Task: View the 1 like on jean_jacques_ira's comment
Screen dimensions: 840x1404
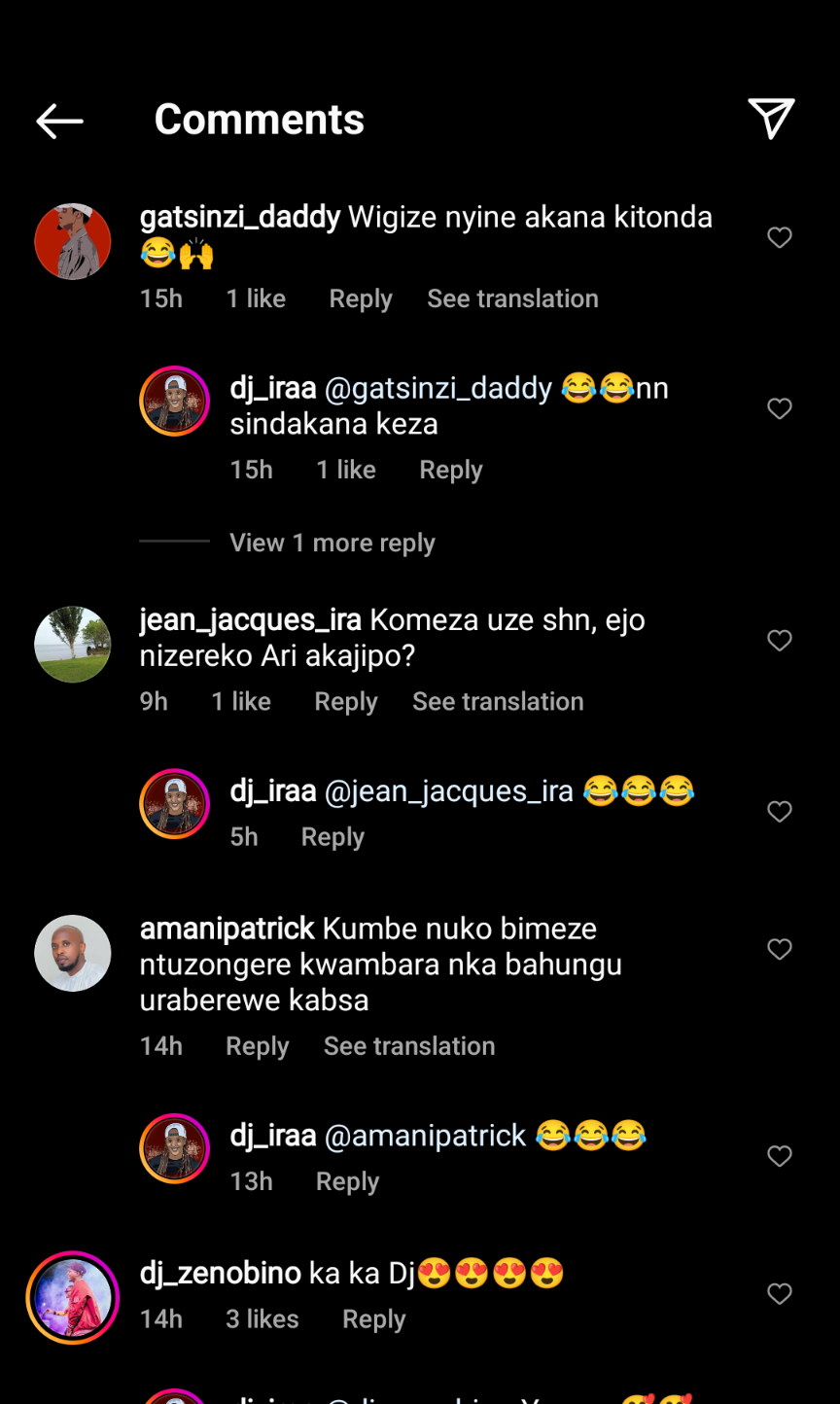Action: click(241, 701)
